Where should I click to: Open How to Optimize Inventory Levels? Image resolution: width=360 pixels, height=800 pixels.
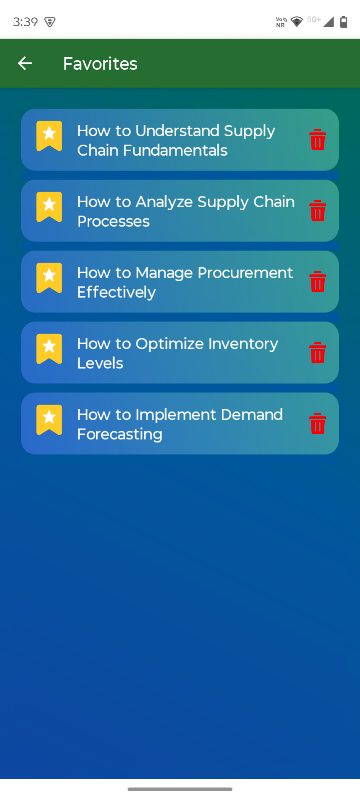click(179, 353)
